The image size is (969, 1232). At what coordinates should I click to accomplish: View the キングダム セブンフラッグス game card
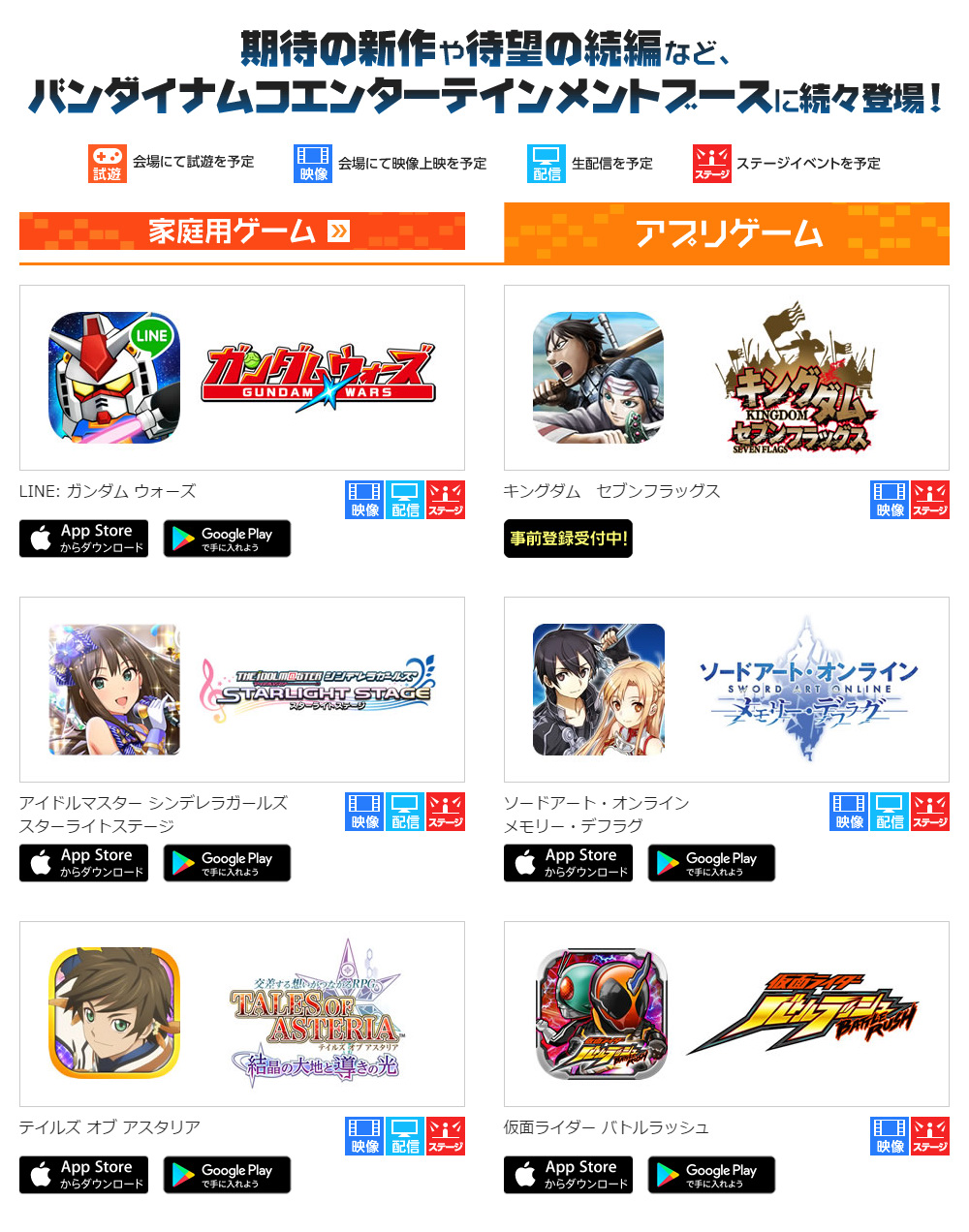(727, 378)
